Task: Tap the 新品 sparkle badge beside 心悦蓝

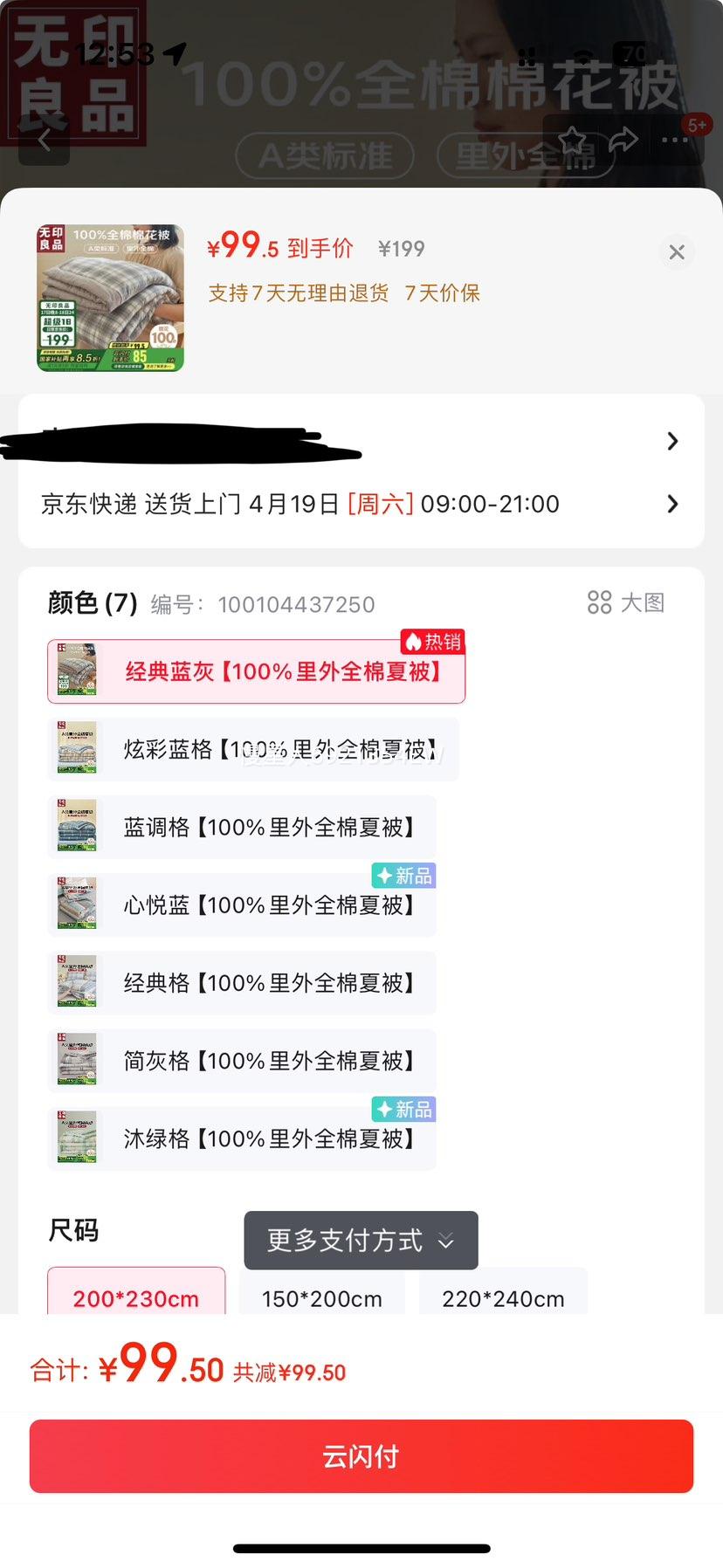Action: (x=403, y=876)
